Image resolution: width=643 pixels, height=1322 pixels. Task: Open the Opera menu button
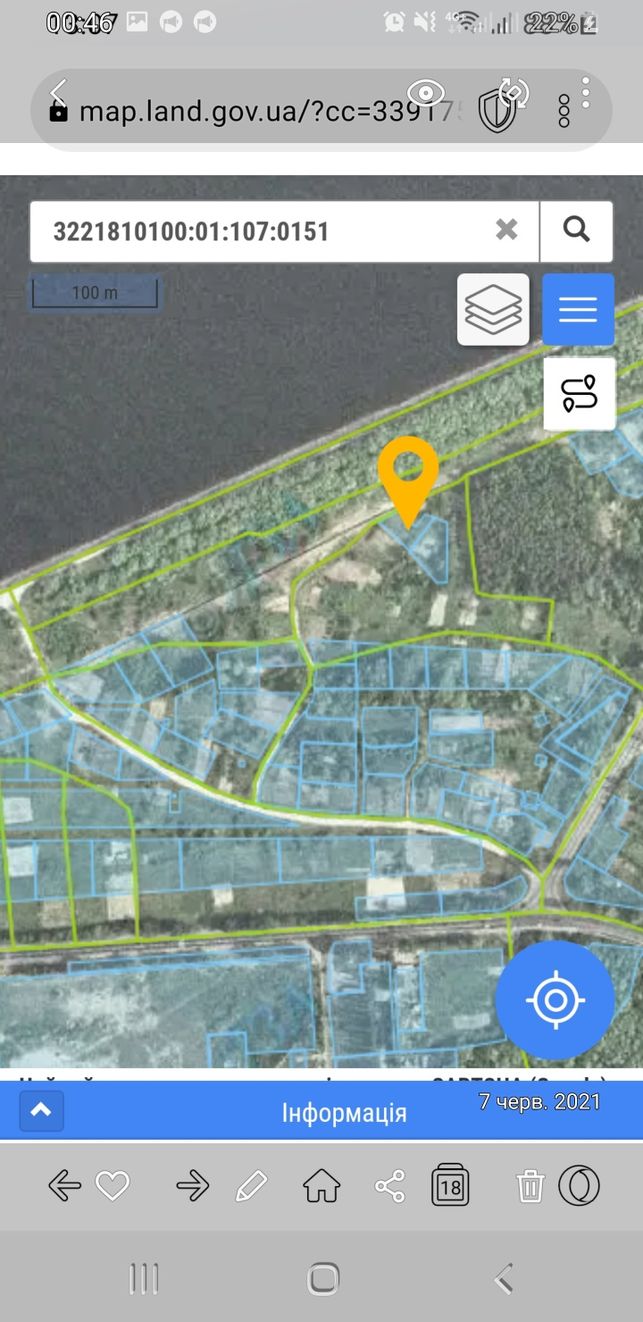pyautogui.click(x=579, y=1186)
